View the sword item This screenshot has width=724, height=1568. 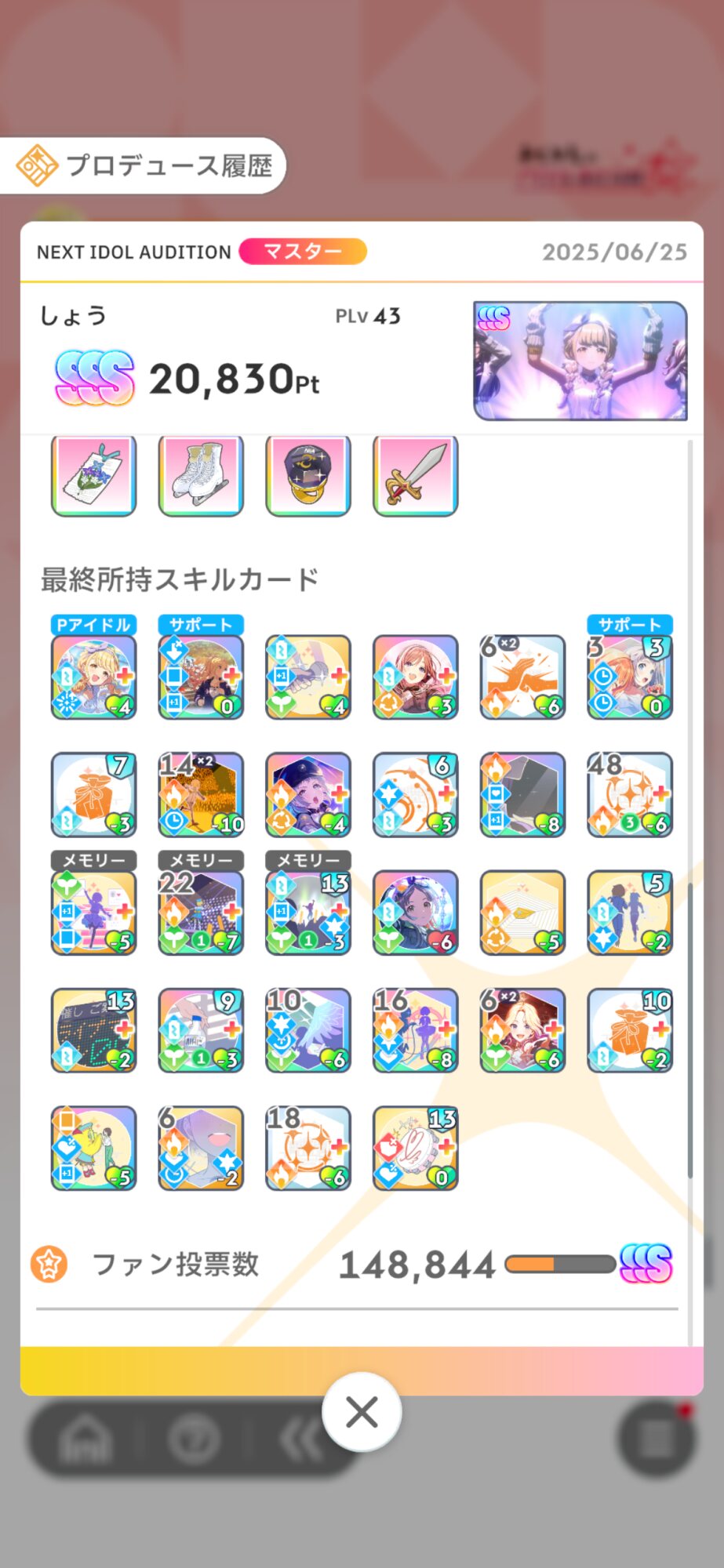pos(415,476)
